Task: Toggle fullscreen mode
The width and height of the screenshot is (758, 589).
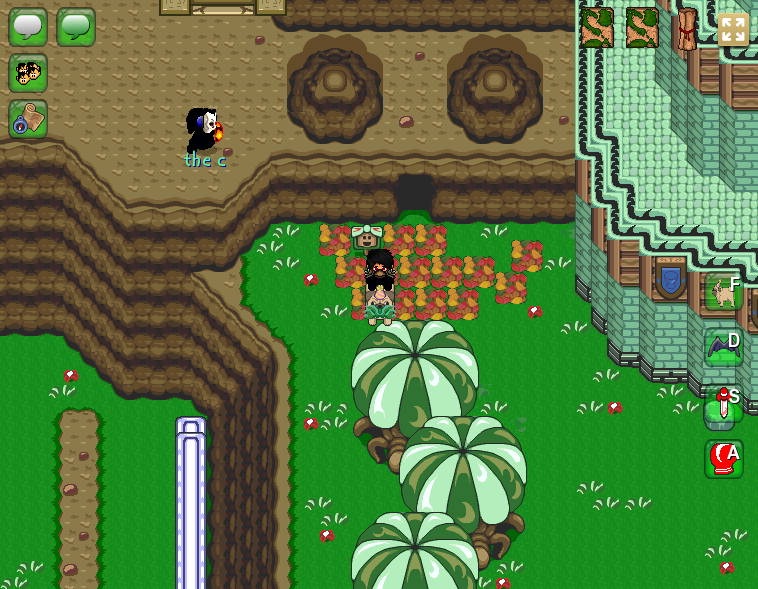Action: click(733, 28)
